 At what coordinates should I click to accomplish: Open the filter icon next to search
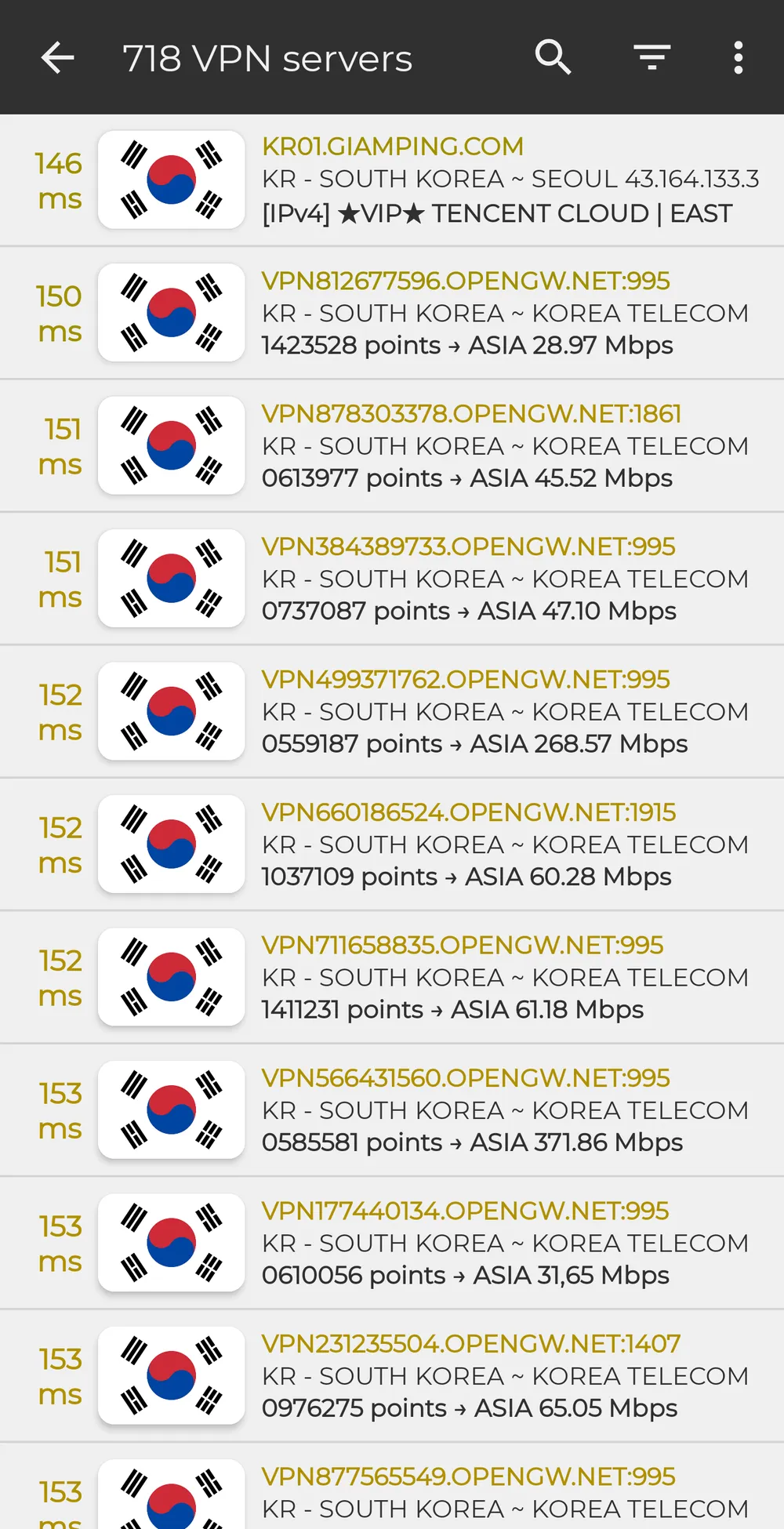coord(651,57)
